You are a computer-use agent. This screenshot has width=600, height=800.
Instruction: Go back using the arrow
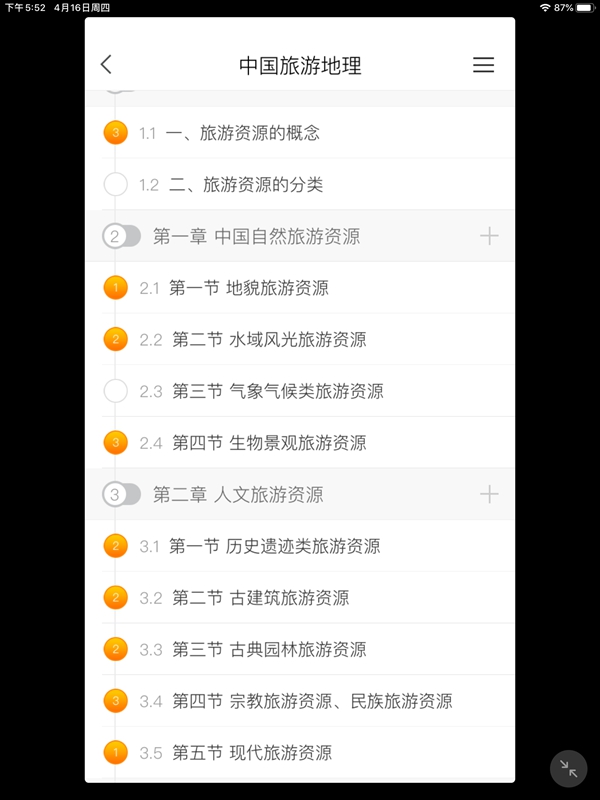[x=107, y=65]
